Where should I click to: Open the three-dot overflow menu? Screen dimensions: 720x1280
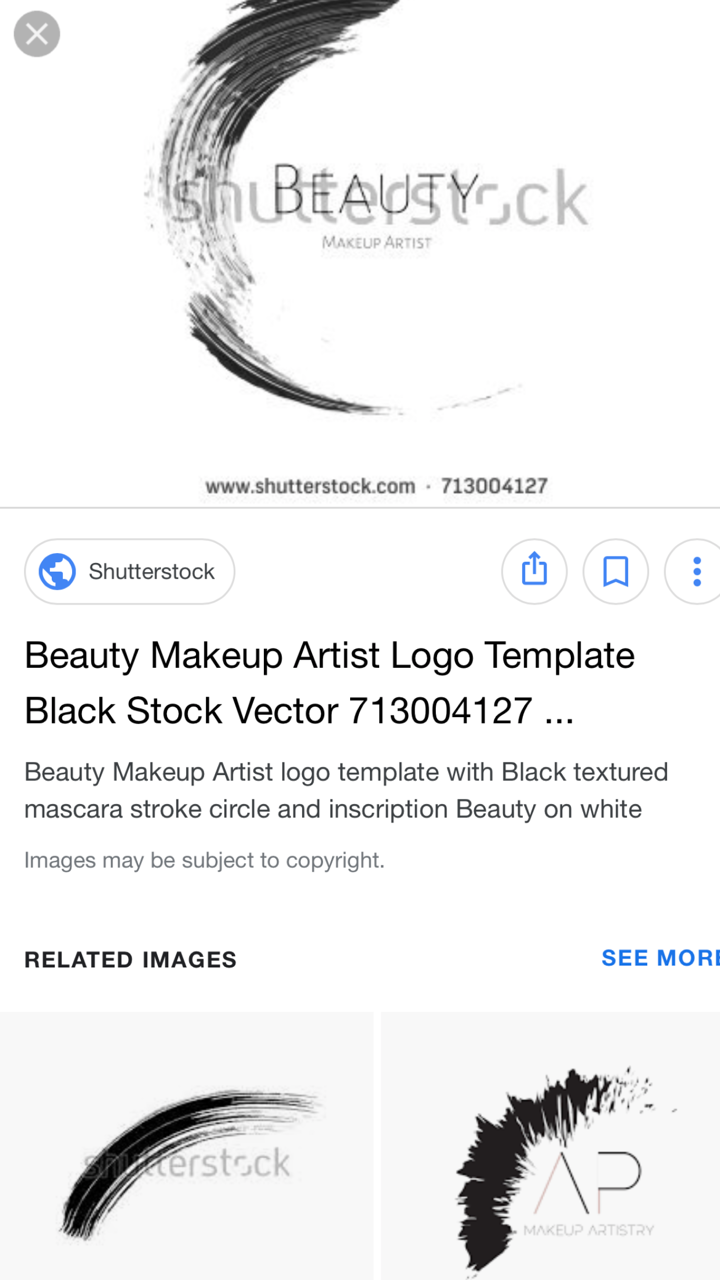696,572
